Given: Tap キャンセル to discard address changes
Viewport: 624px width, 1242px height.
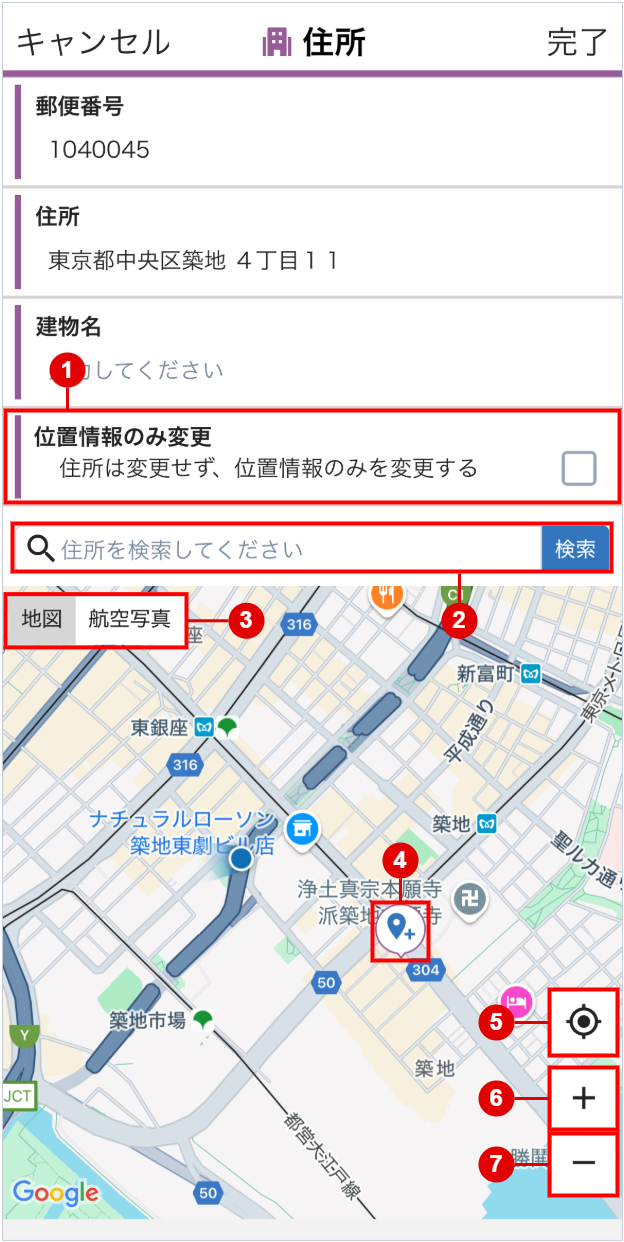Looking at the screenshot, I should coord(93,42).
